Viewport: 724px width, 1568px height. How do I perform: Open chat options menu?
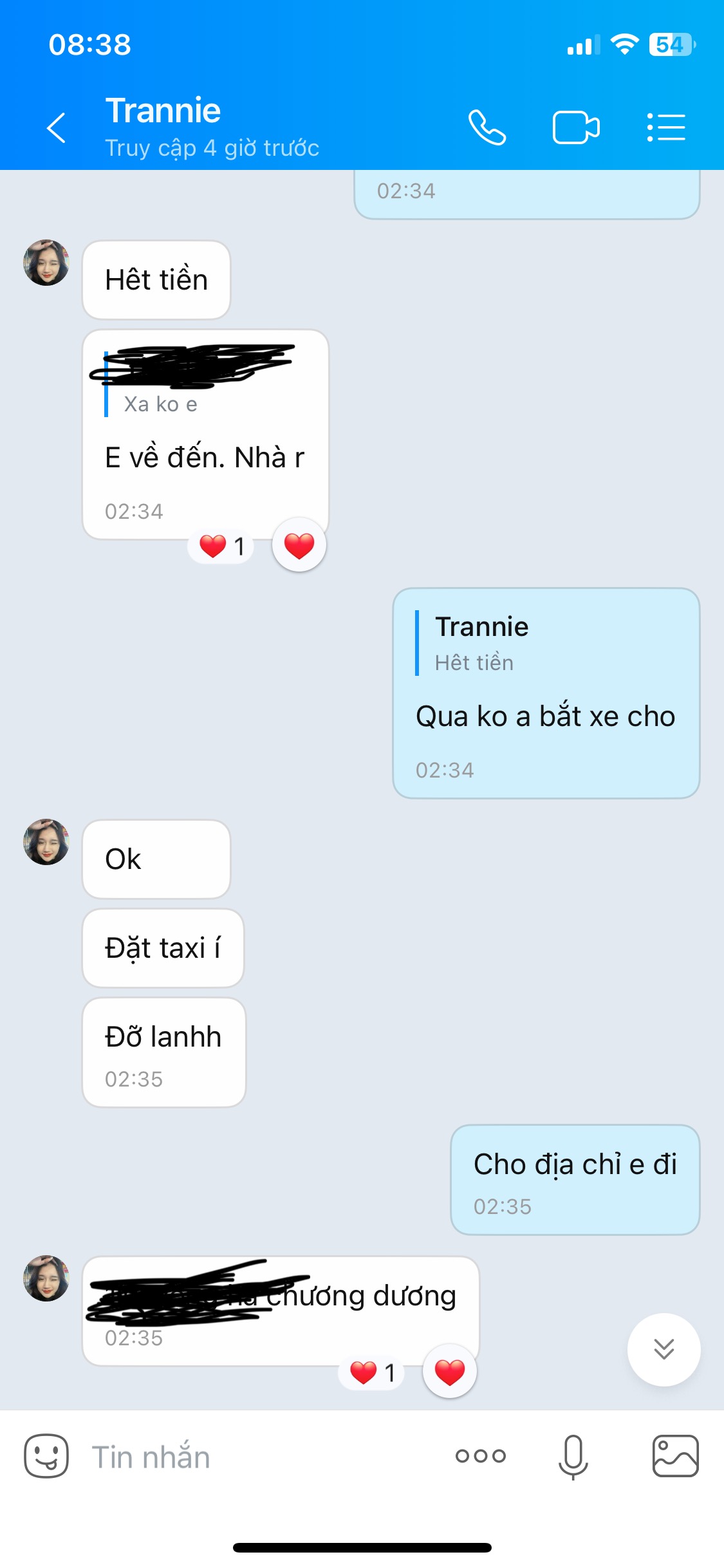click(x=666, y=127)
